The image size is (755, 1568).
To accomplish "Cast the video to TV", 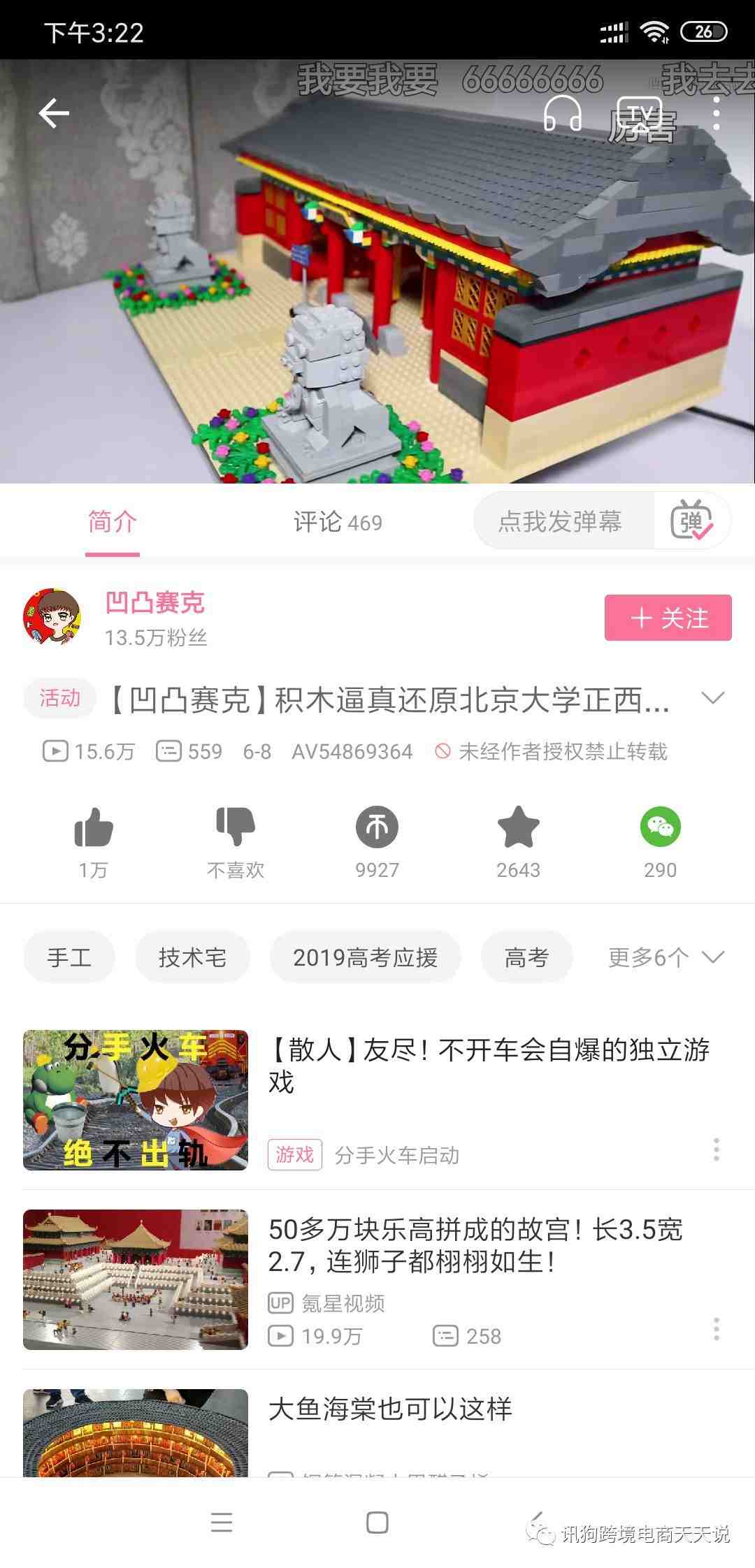I will pos(640,113).
